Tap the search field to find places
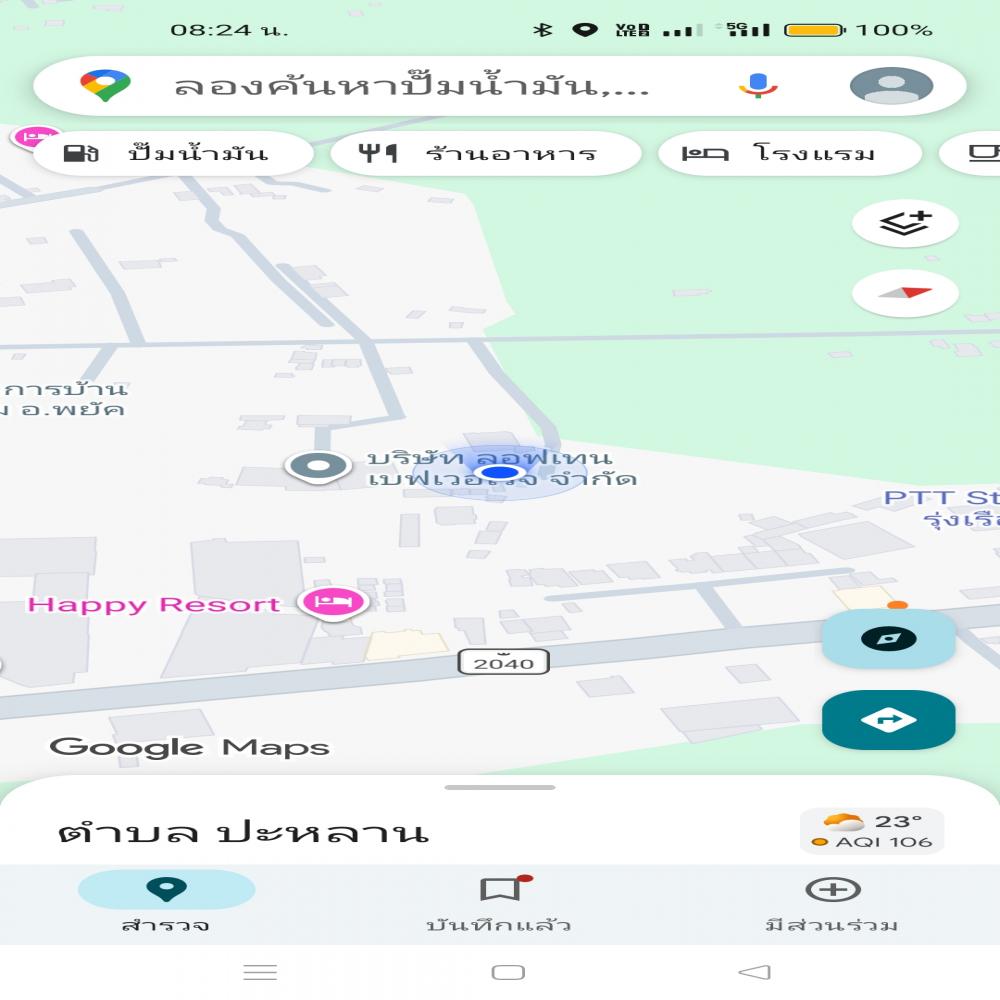The width and height of the screenshot is (1000, 1000). point(410,86)
